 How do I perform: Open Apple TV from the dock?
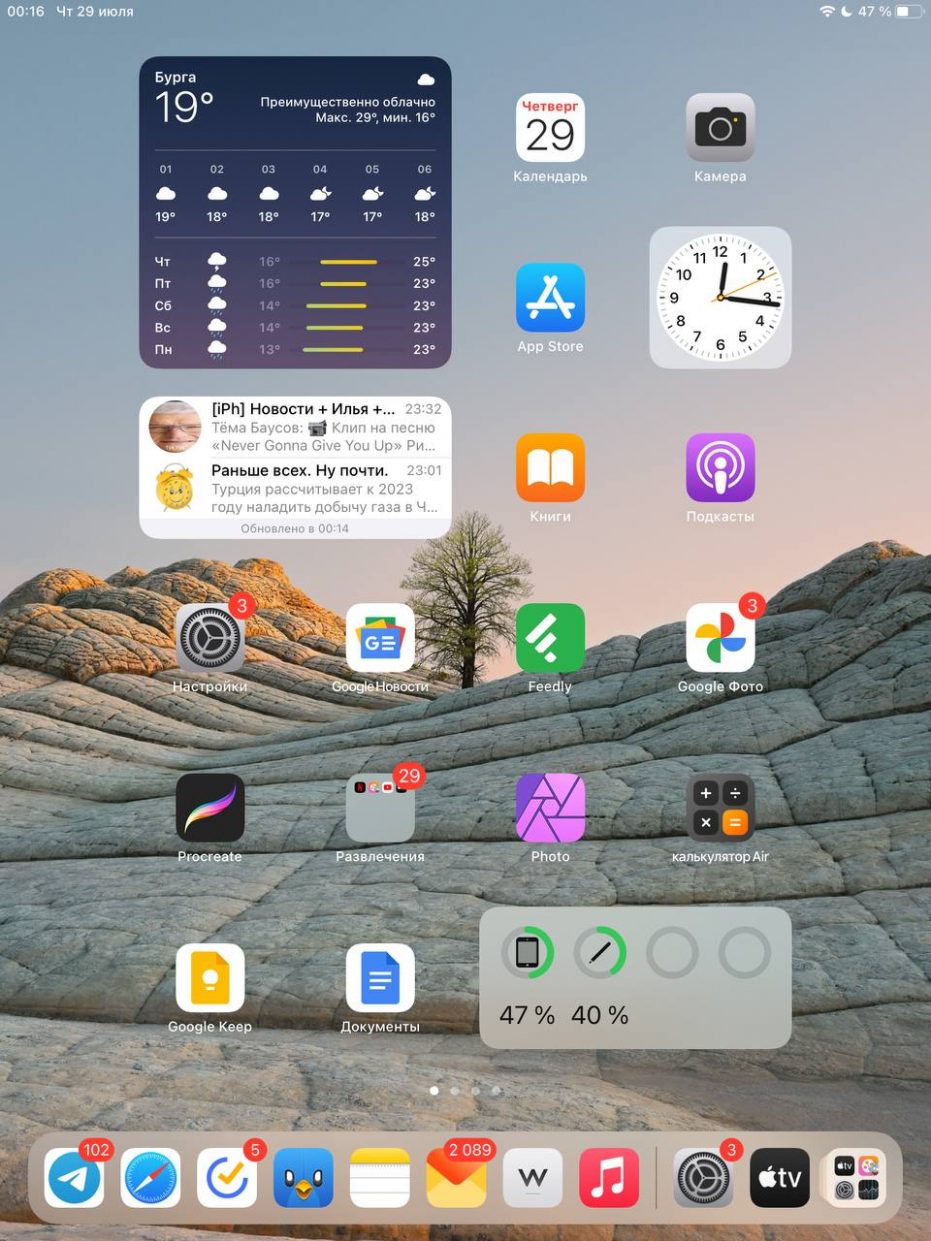click(780, 1178)
